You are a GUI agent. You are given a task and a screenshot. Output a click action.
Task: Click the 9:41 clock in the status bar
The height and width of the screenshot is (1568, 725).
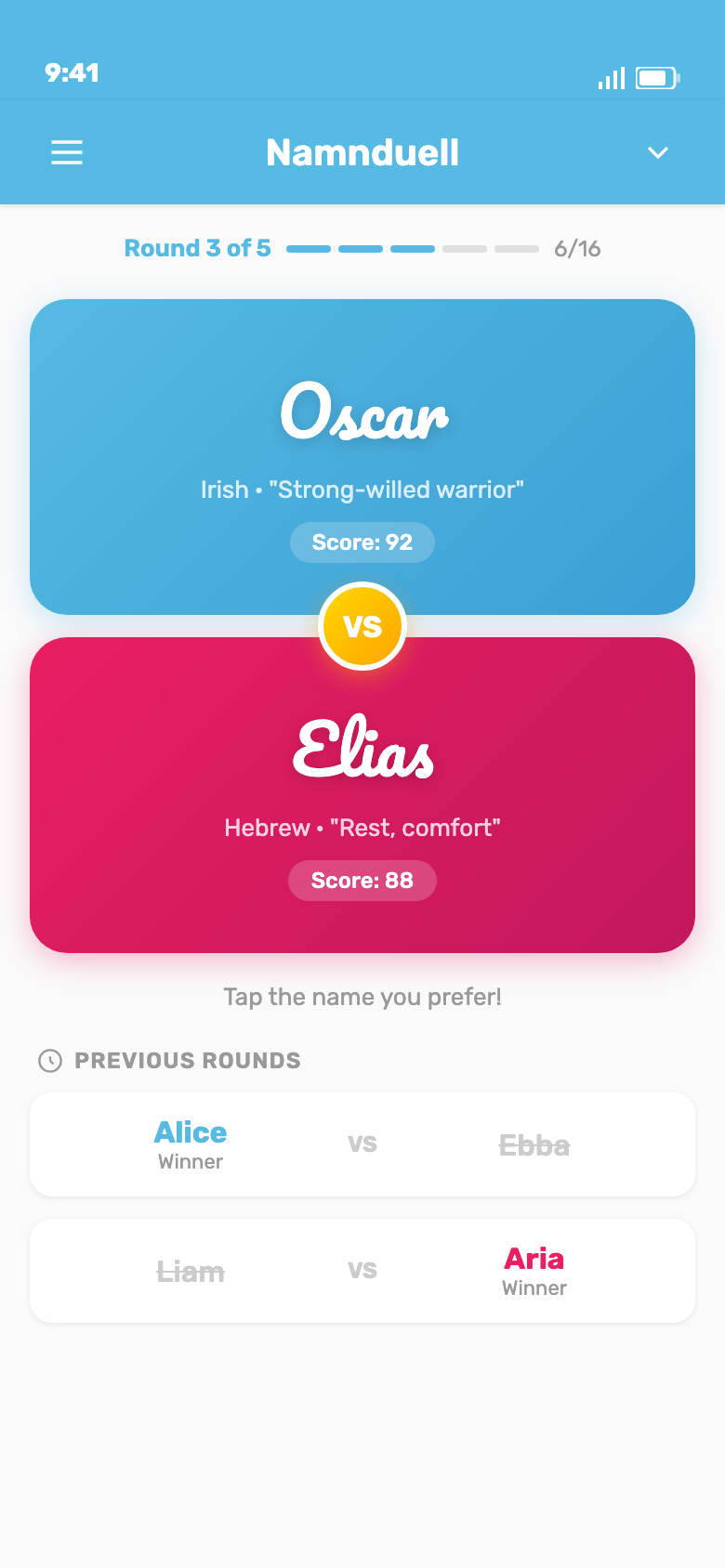coord(72,73)
